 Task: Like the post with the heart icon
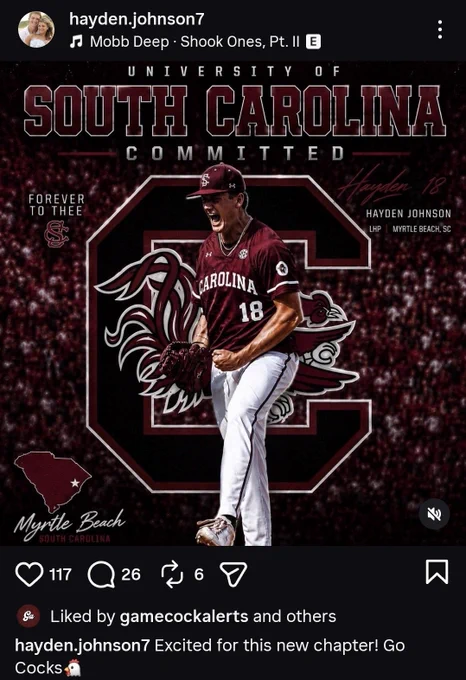29,574
